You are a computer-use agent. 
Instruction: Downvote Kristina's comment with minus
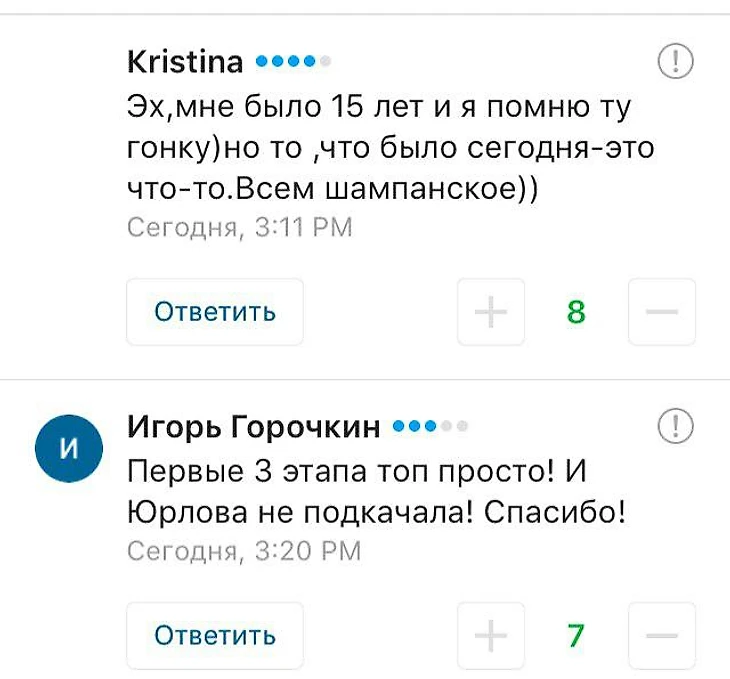[662, 313]
